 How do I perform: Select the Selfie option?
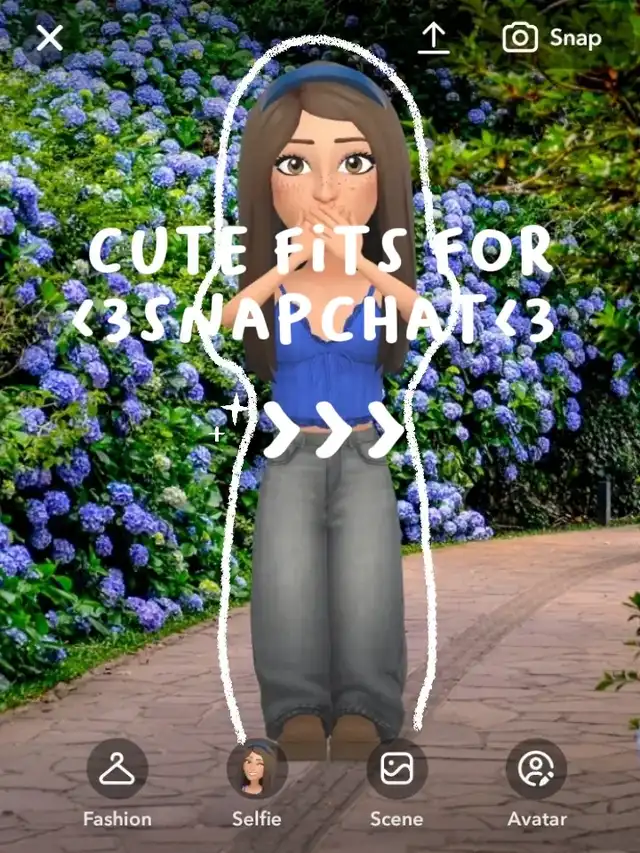coord(257,769)
